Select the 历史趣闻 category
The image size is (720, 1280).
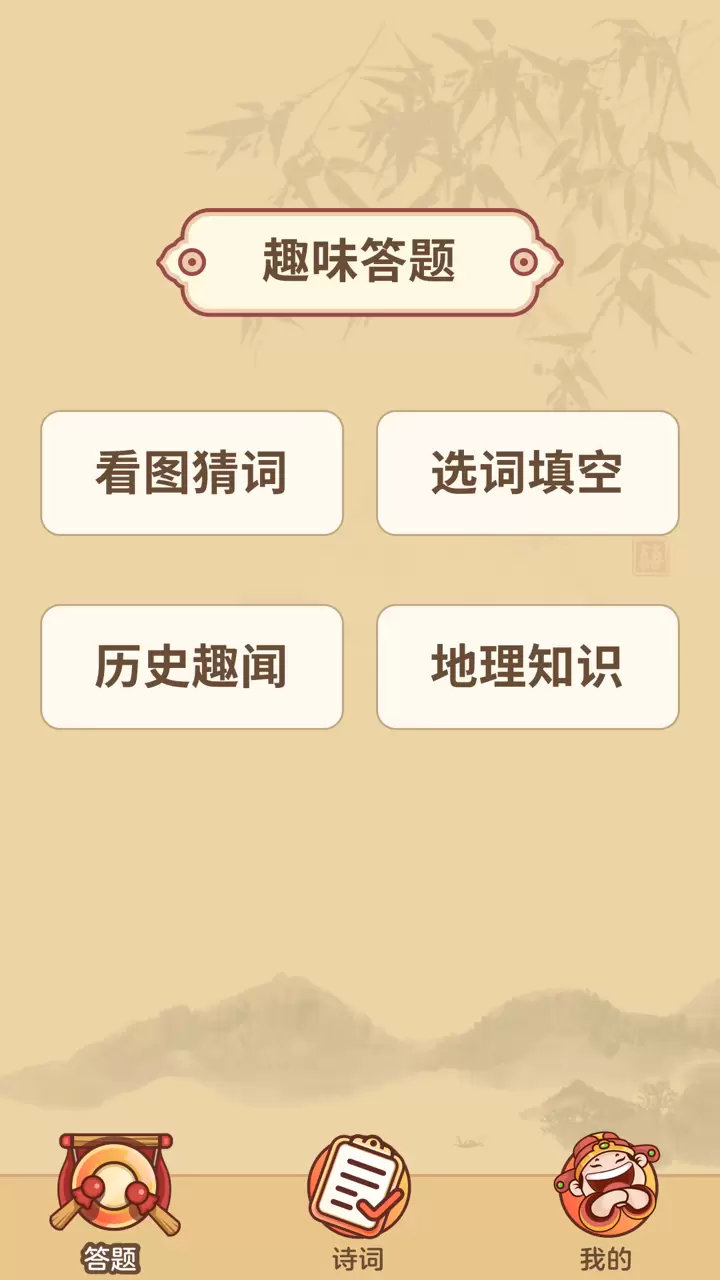192,667
